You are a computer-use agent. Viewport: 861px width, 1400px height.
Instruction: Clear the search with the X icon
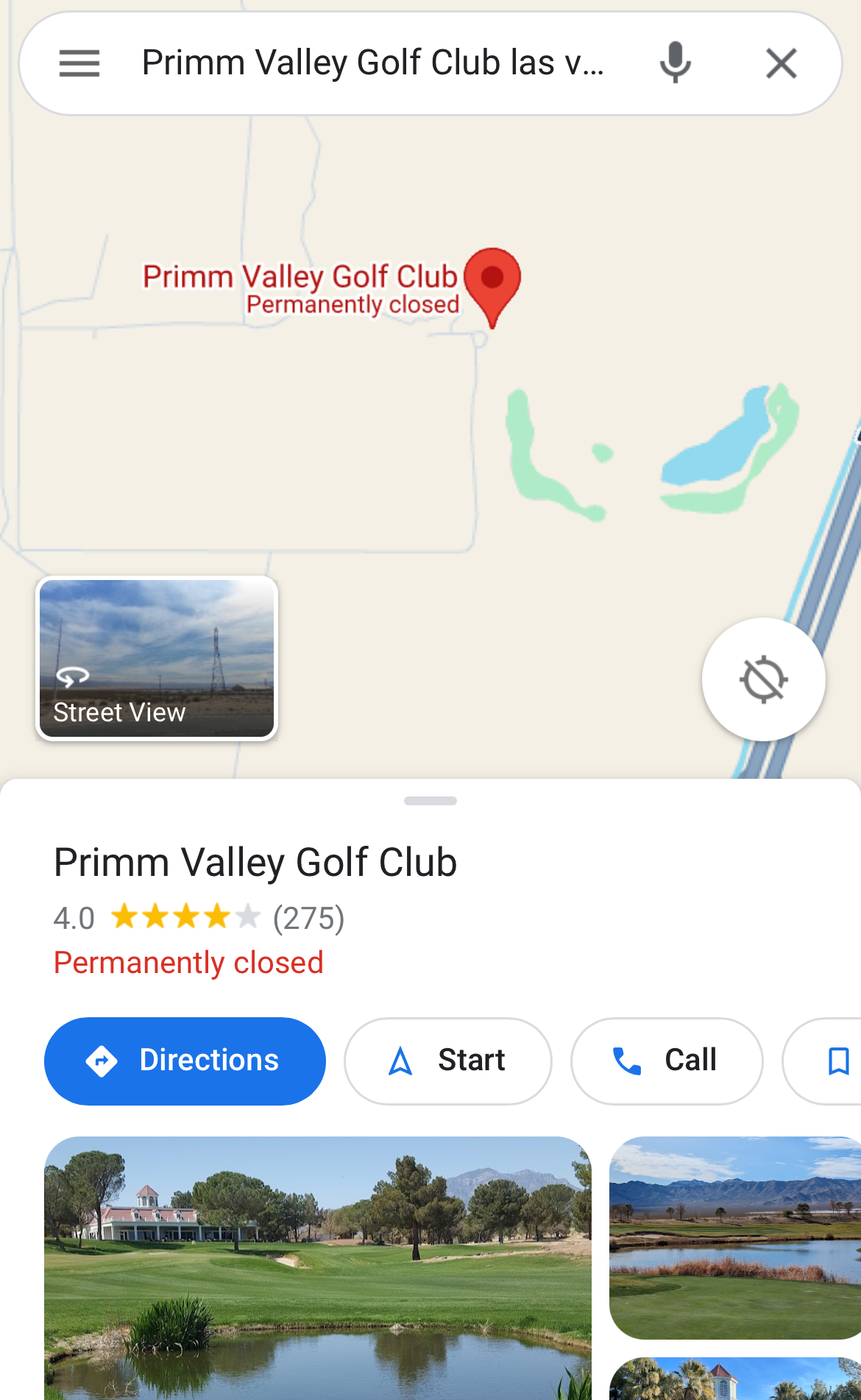pos(781,63)
